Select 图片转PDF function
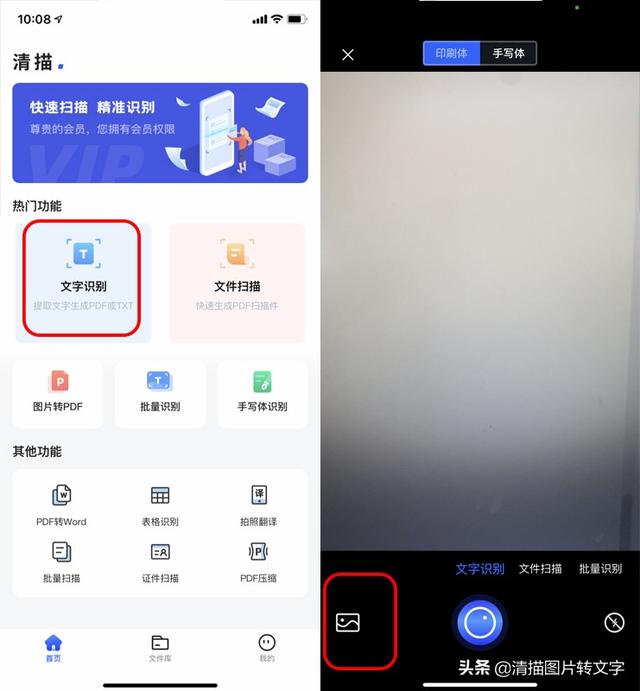The width and height of the screenshot is (640, 691). click(x=57, y=393)
